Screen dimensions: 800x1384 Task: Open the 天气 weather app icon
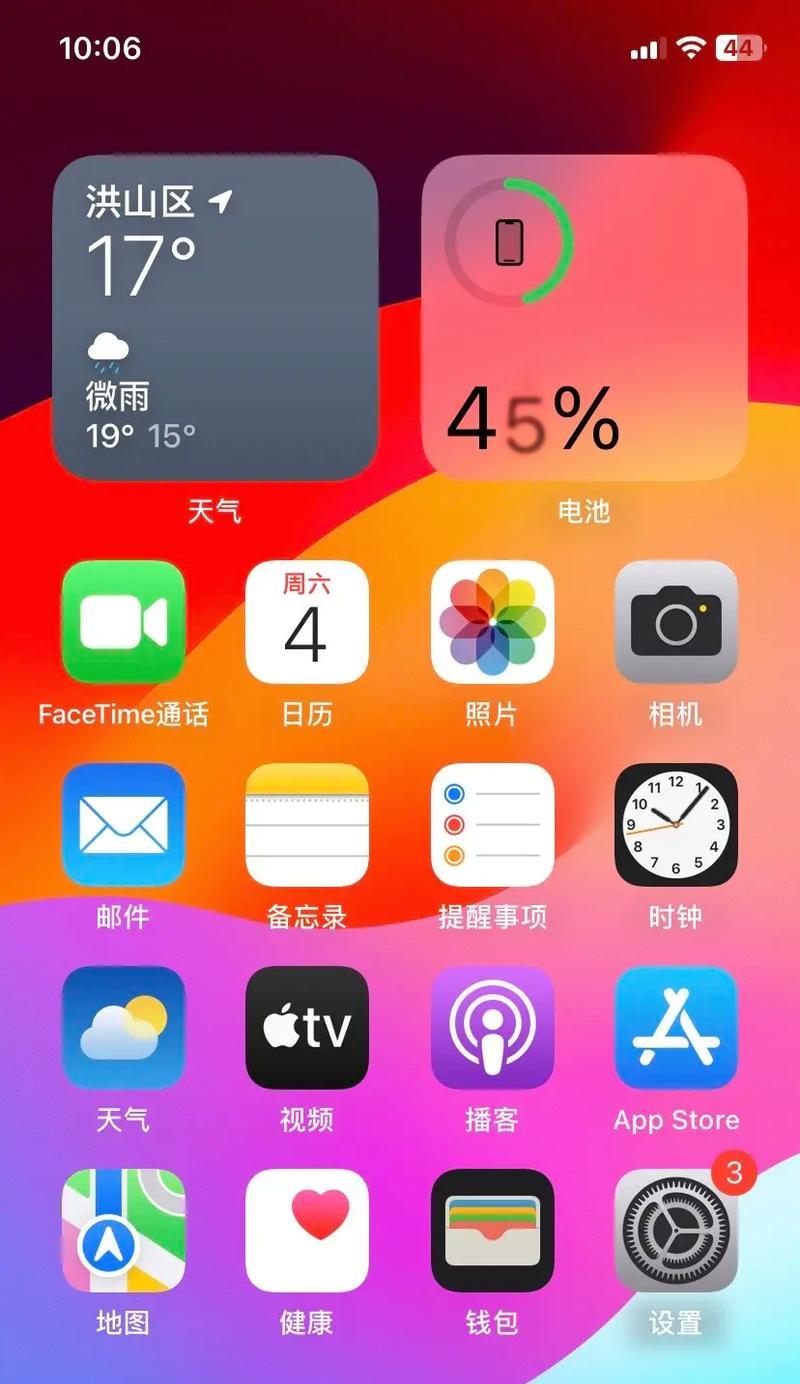click(x=123, y=1027)
